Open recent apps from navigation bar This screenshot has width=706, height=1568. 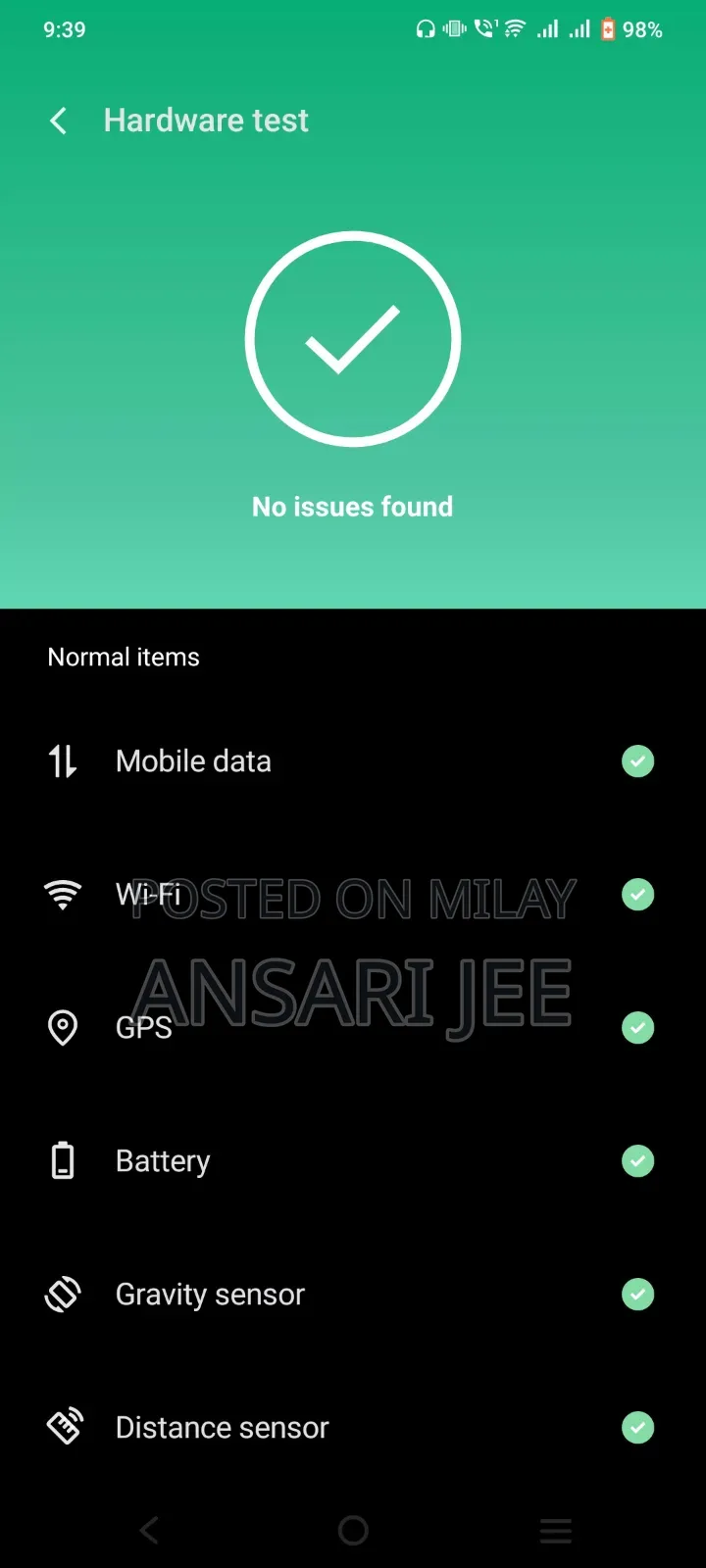tap(555, 1530)
